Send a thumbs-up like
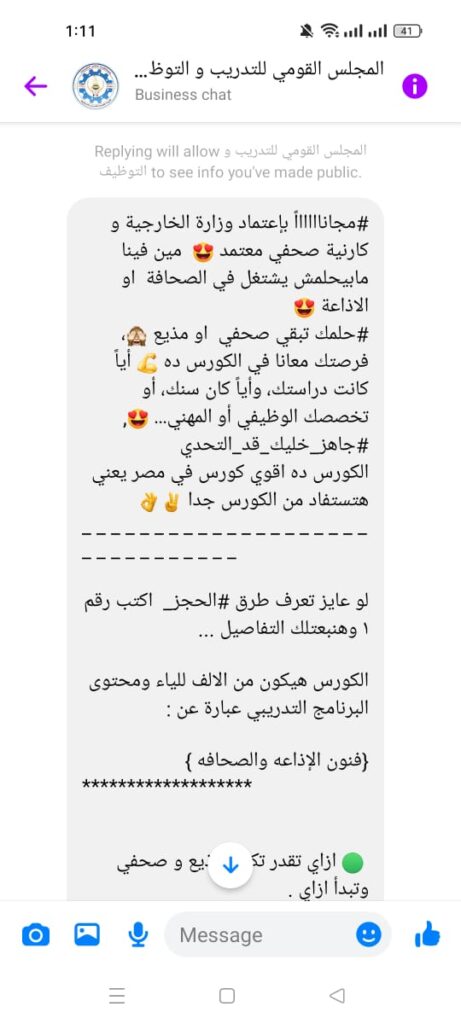Image resolution: width=461 pixels, height=1024 pixels. pos(428,935)
